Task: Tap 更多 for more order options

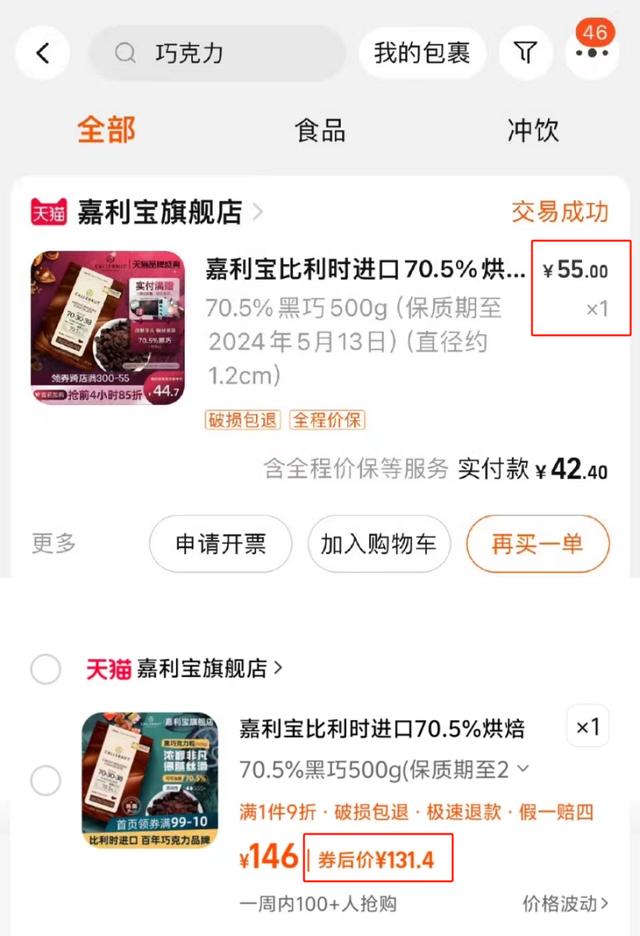Action: coord(54,544)
